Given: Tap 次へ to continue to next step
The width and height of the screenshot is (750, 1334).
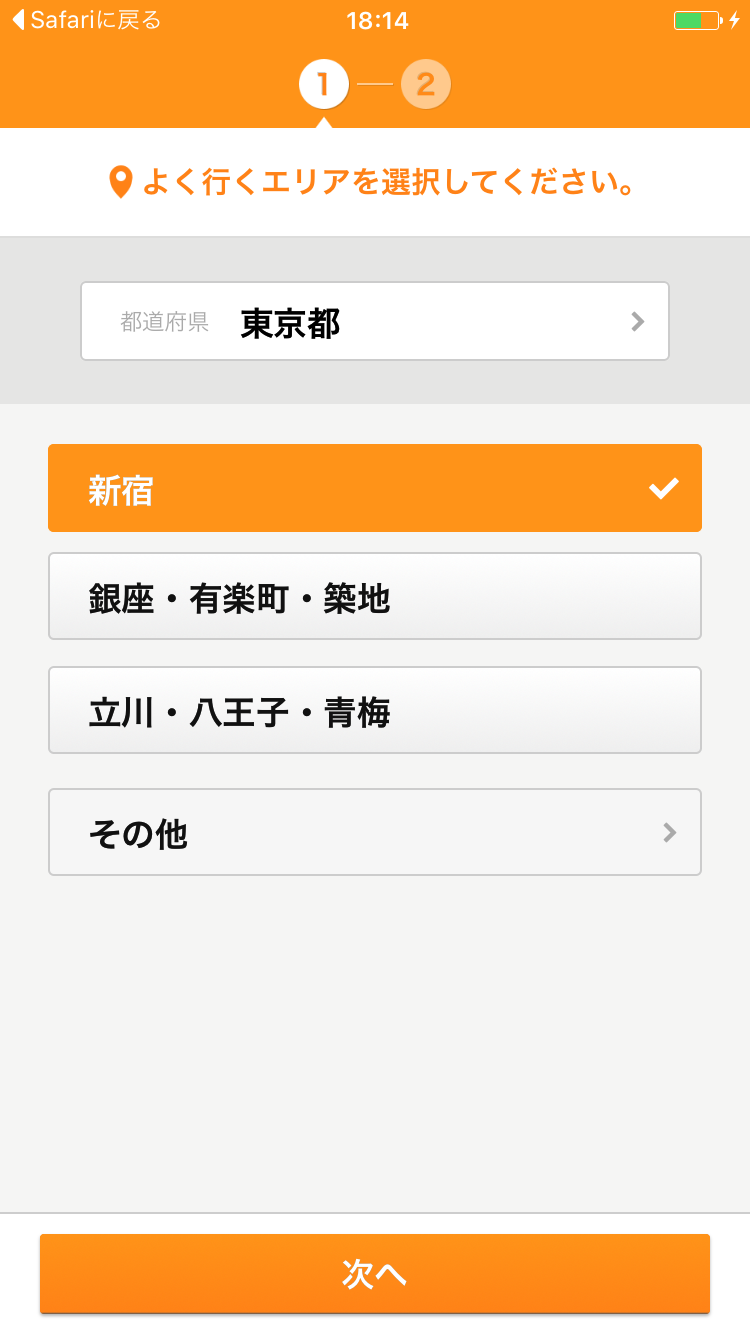Looking at the screenshot, I should [375, 1273].
